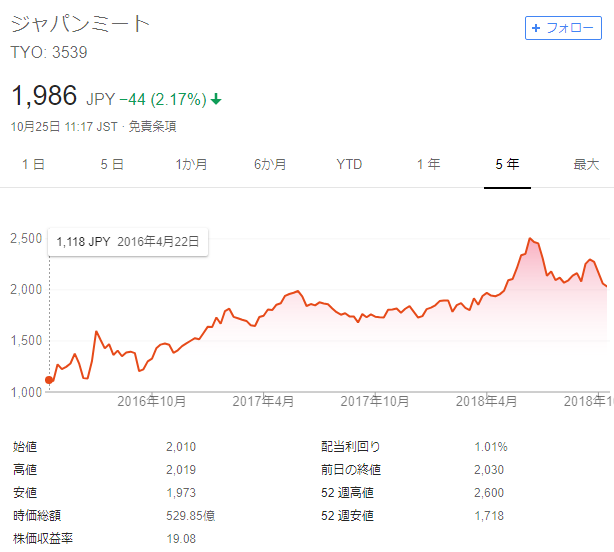This screenshot has width=614, height=552.
Task: Show the 1か月 chart
Action: pos(191,164)
